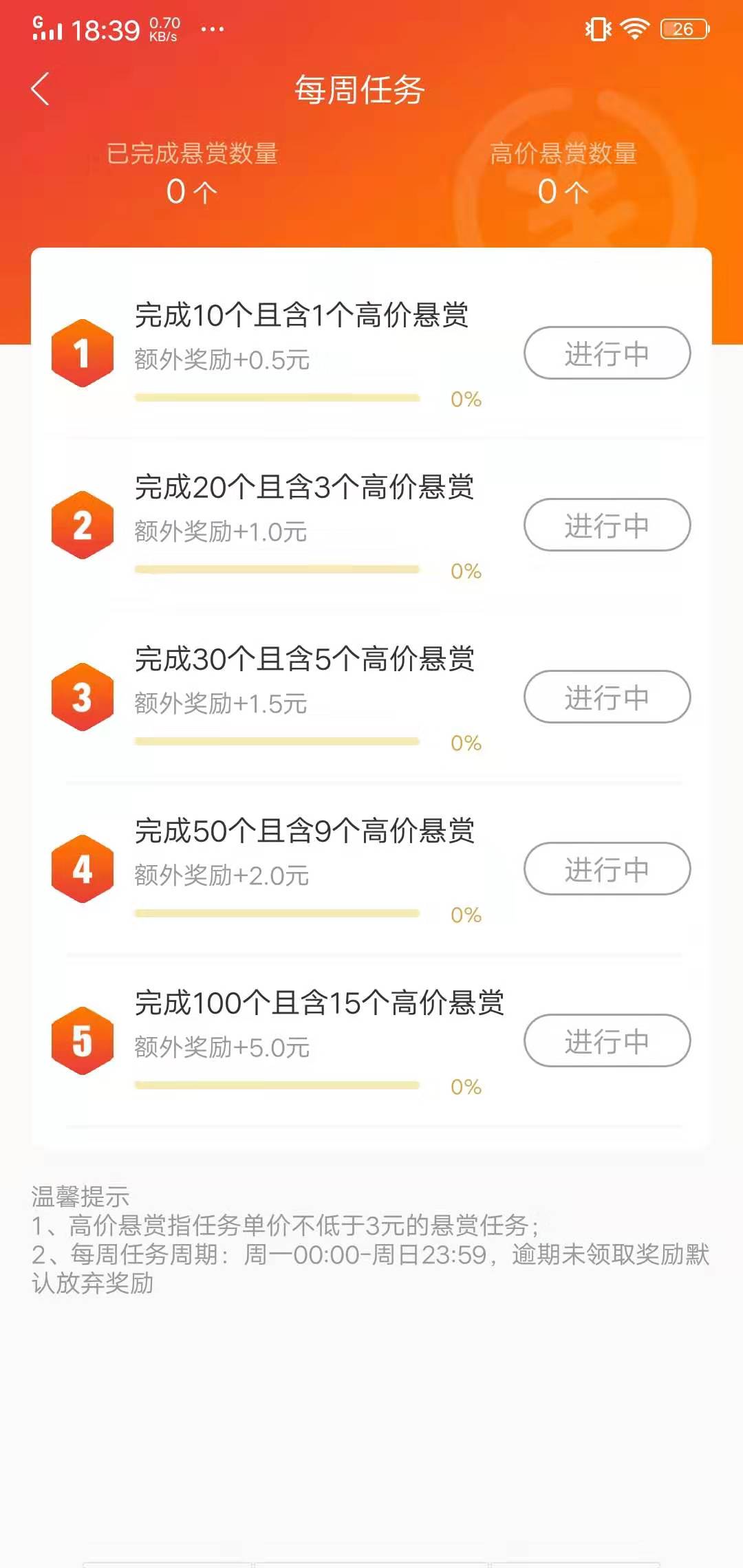Tap 进行中 button for the 10-task mission
The width and height of the screenshot is (743, 1568).
(x=607, y=353)
